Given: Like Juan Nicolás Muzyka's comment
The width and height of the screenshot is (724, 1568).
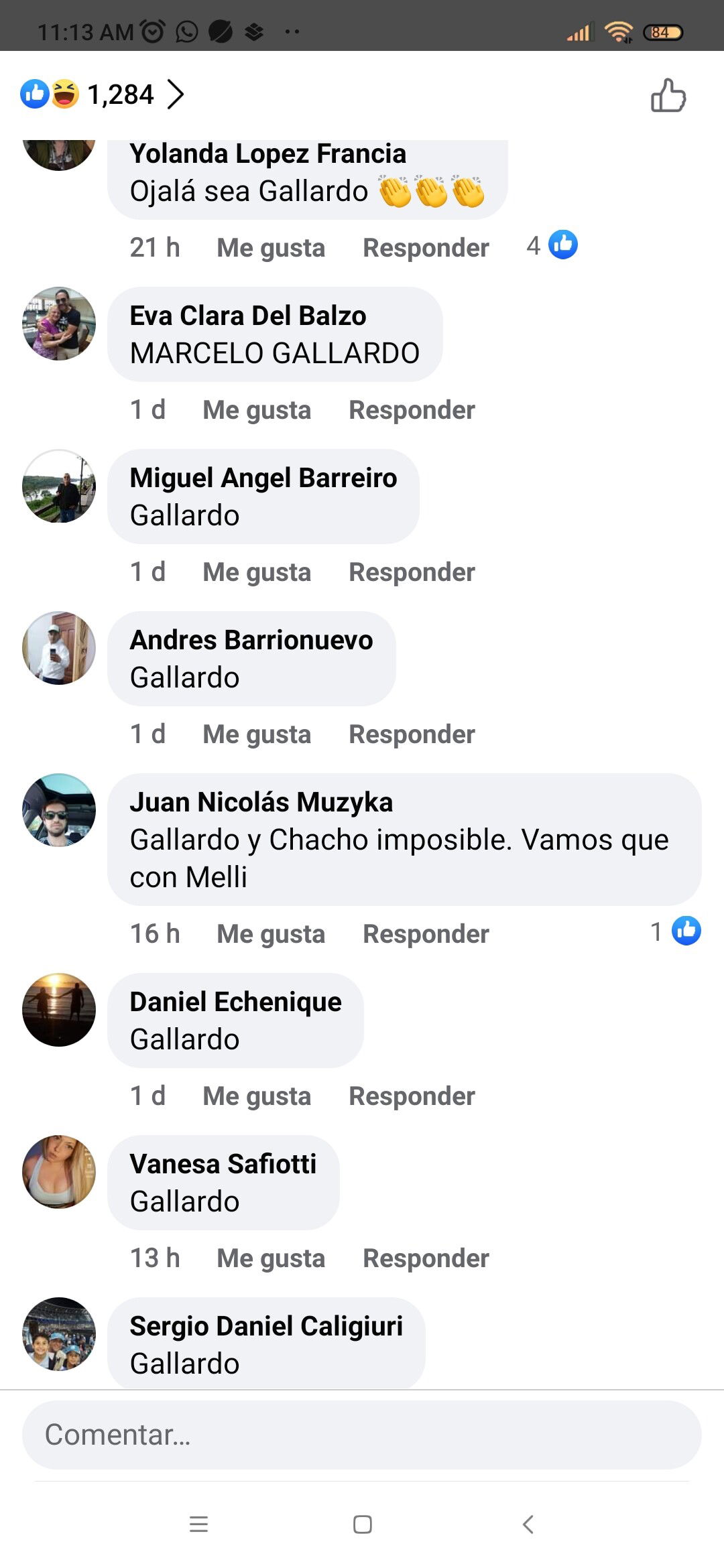Looking at the screenshot, I should click(x=271, y=934).
